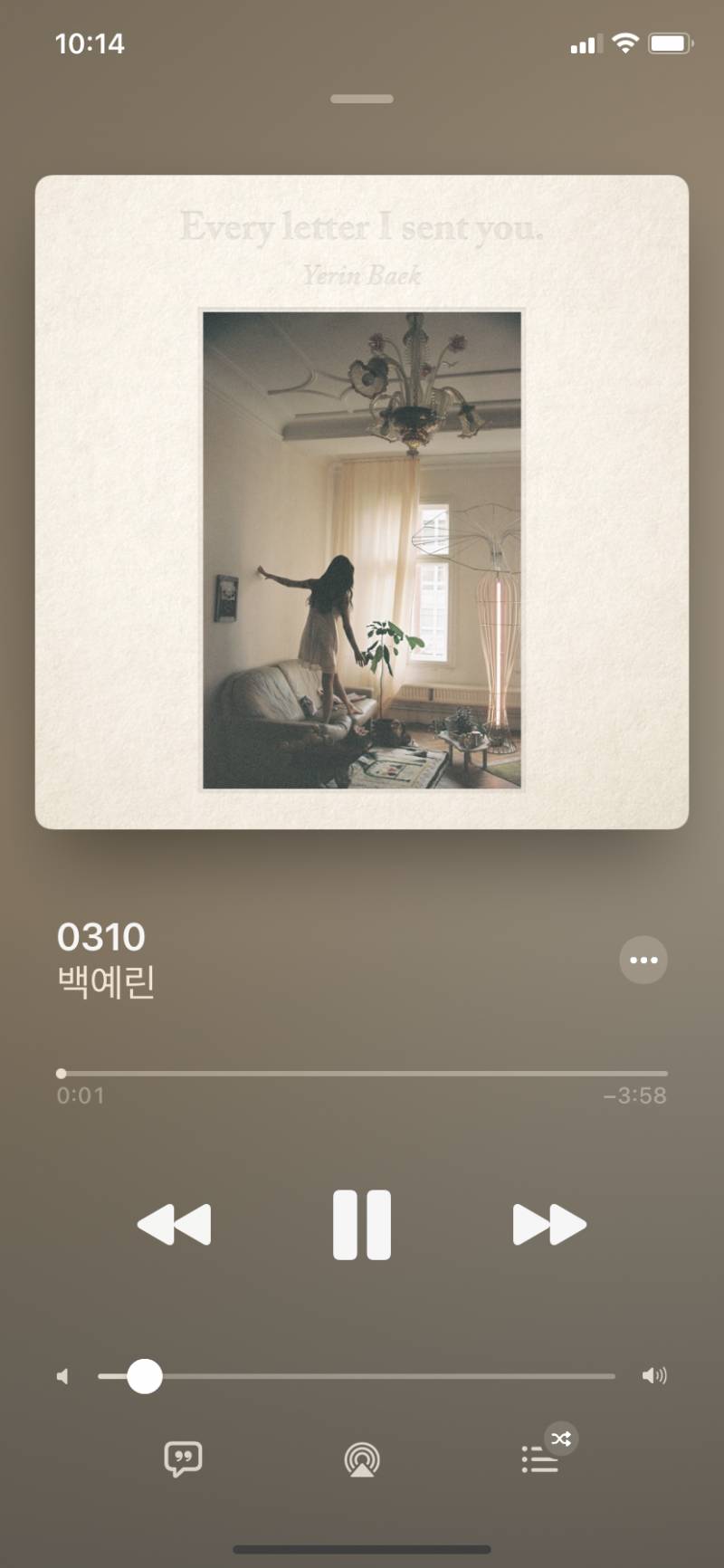
Task: Tap the album artwork for Every letter I sent you
Action: [362, 502]
